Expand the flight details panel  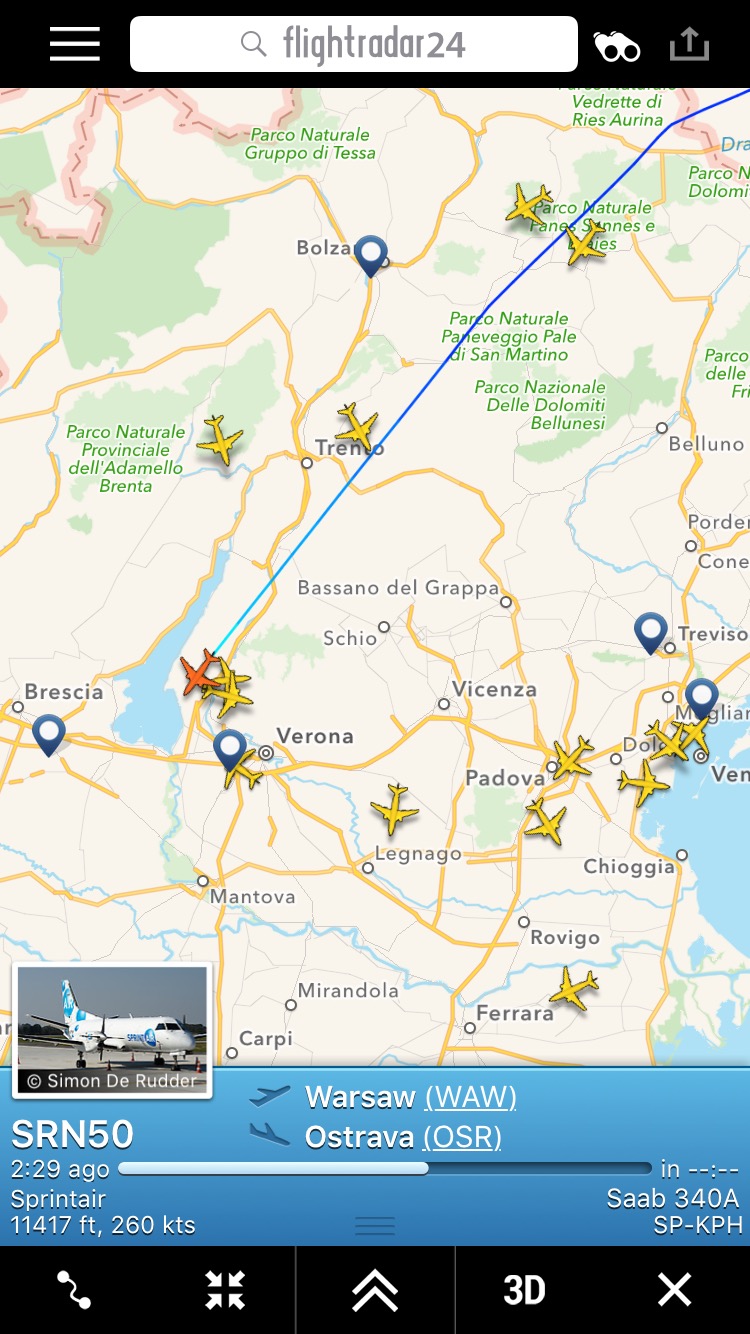(375, 1290)
